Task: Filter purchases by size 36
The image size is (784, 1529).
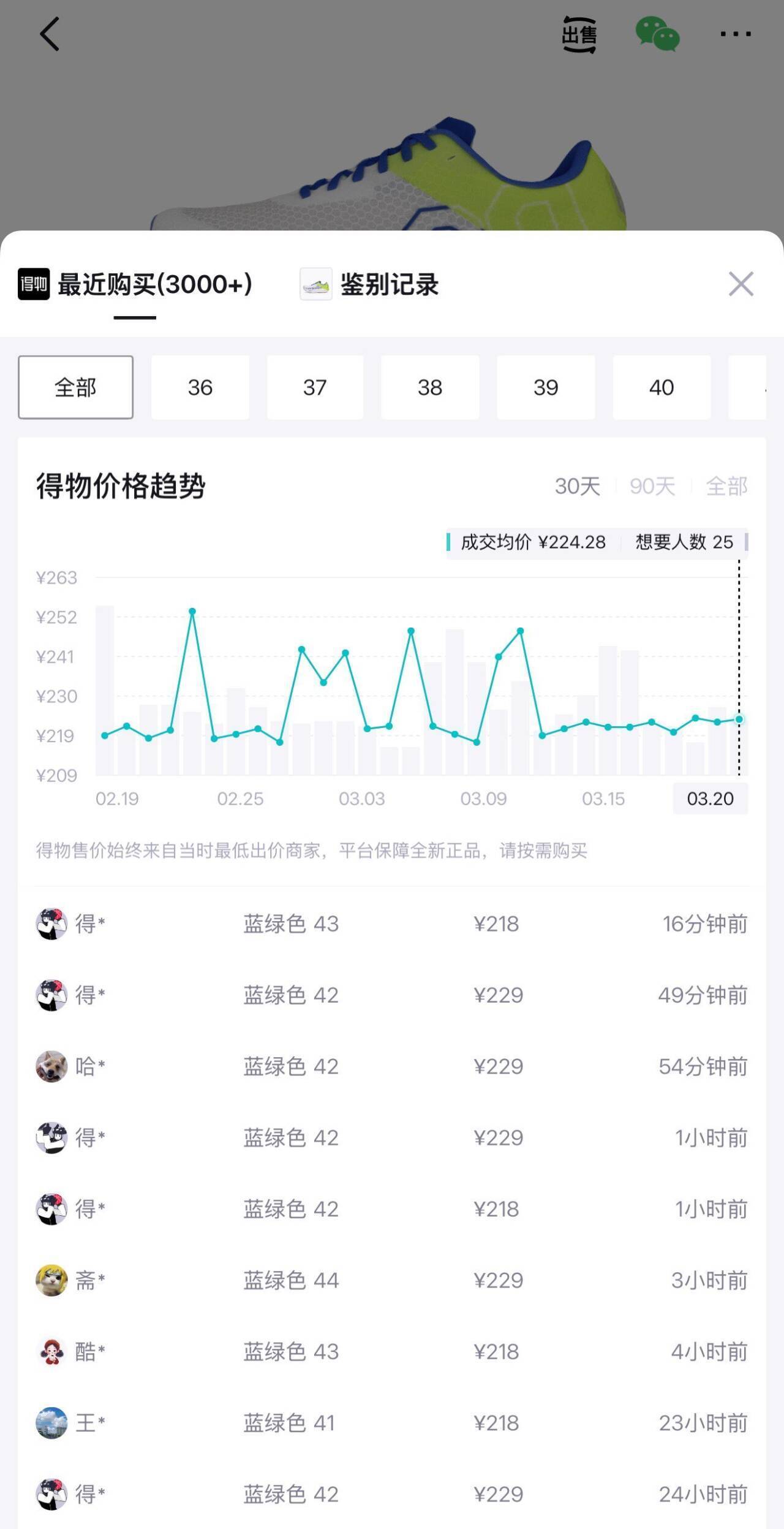Action: click(200, 387)
